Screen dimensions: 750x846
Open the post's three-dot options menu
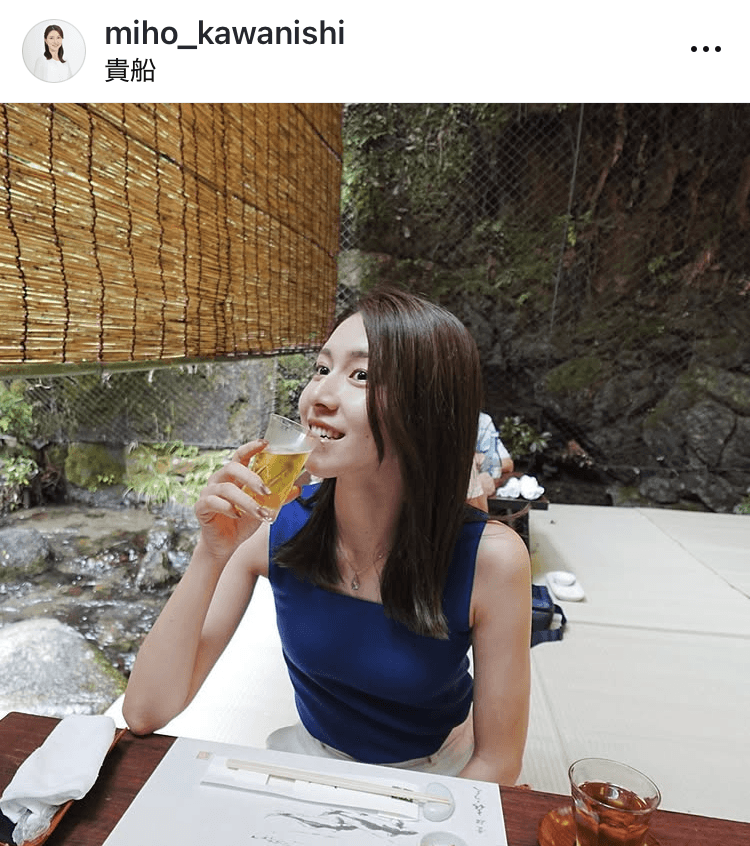click(x=705, y=49)
